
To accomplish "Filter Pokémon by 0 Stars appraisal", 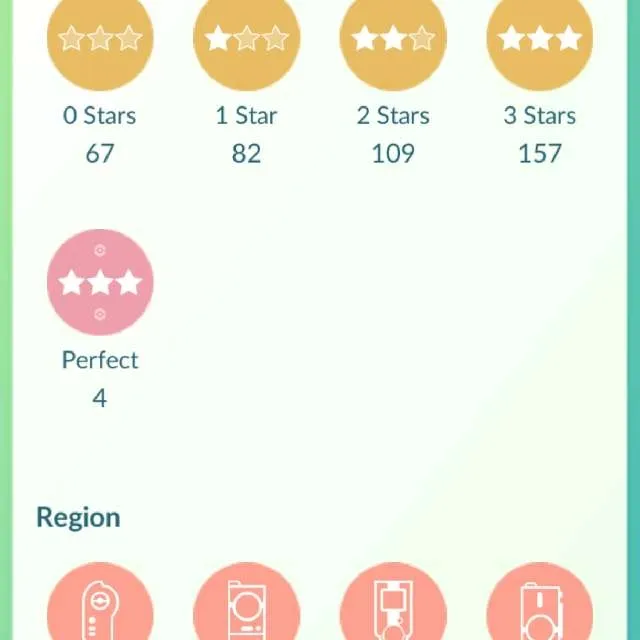I will point(100,40).
